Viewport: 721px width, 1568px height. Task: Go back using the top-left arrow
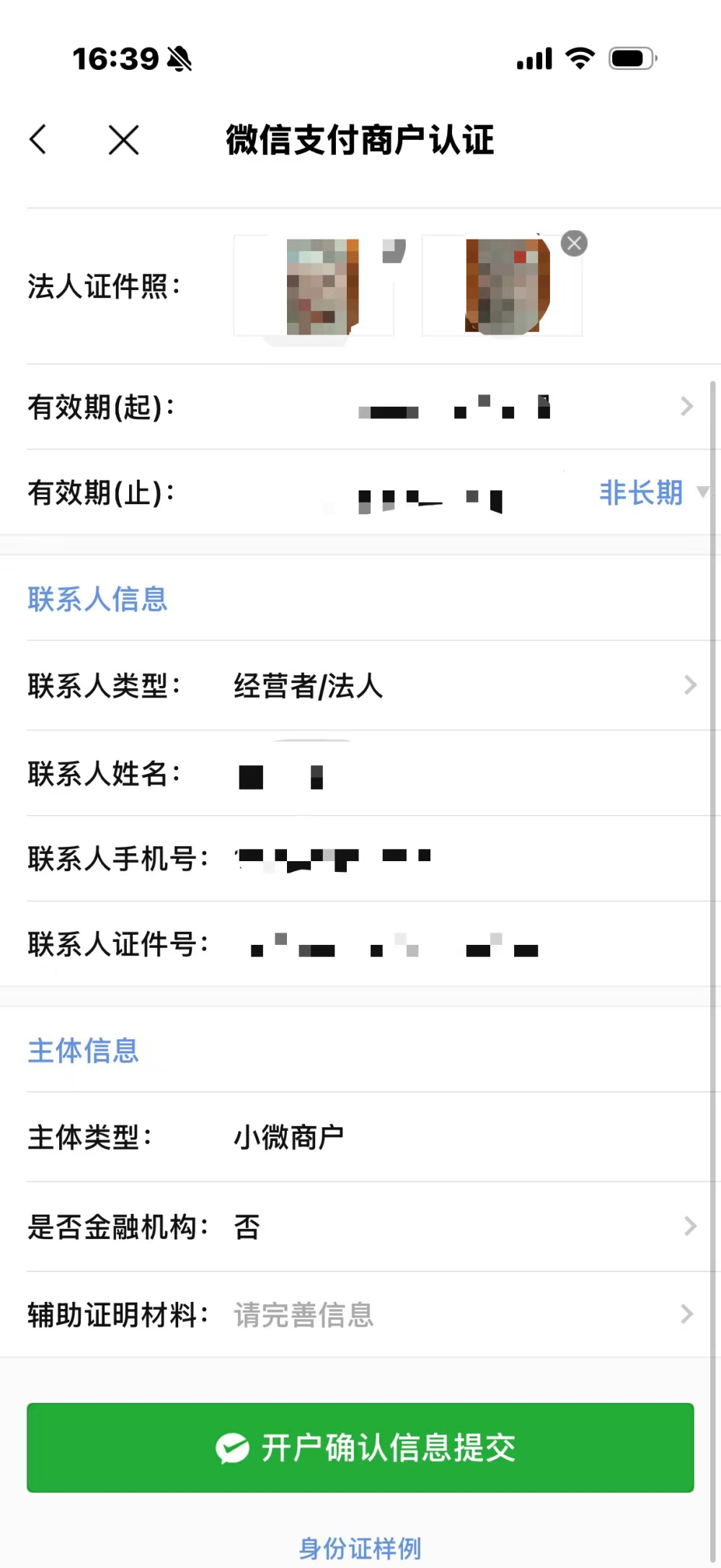[39, 139]
